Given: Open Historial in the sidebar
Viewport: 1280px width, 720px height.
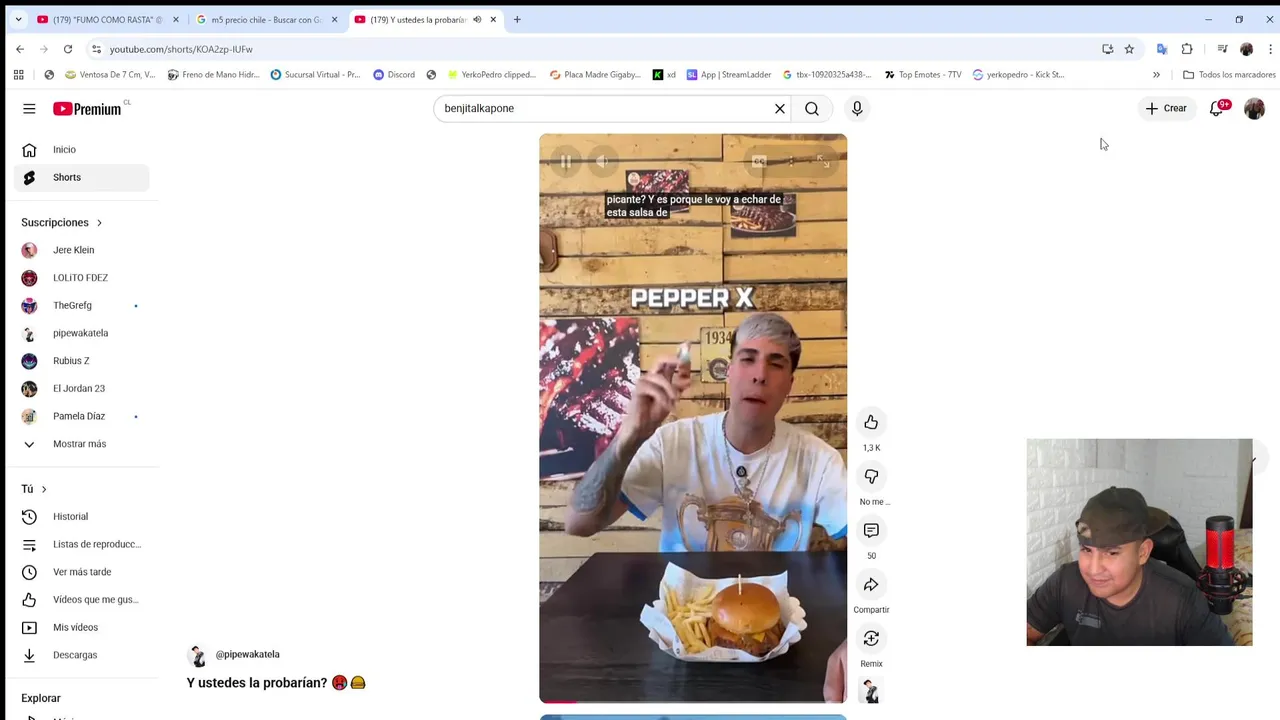Looking at the screenshot, I should click(70, 516).
